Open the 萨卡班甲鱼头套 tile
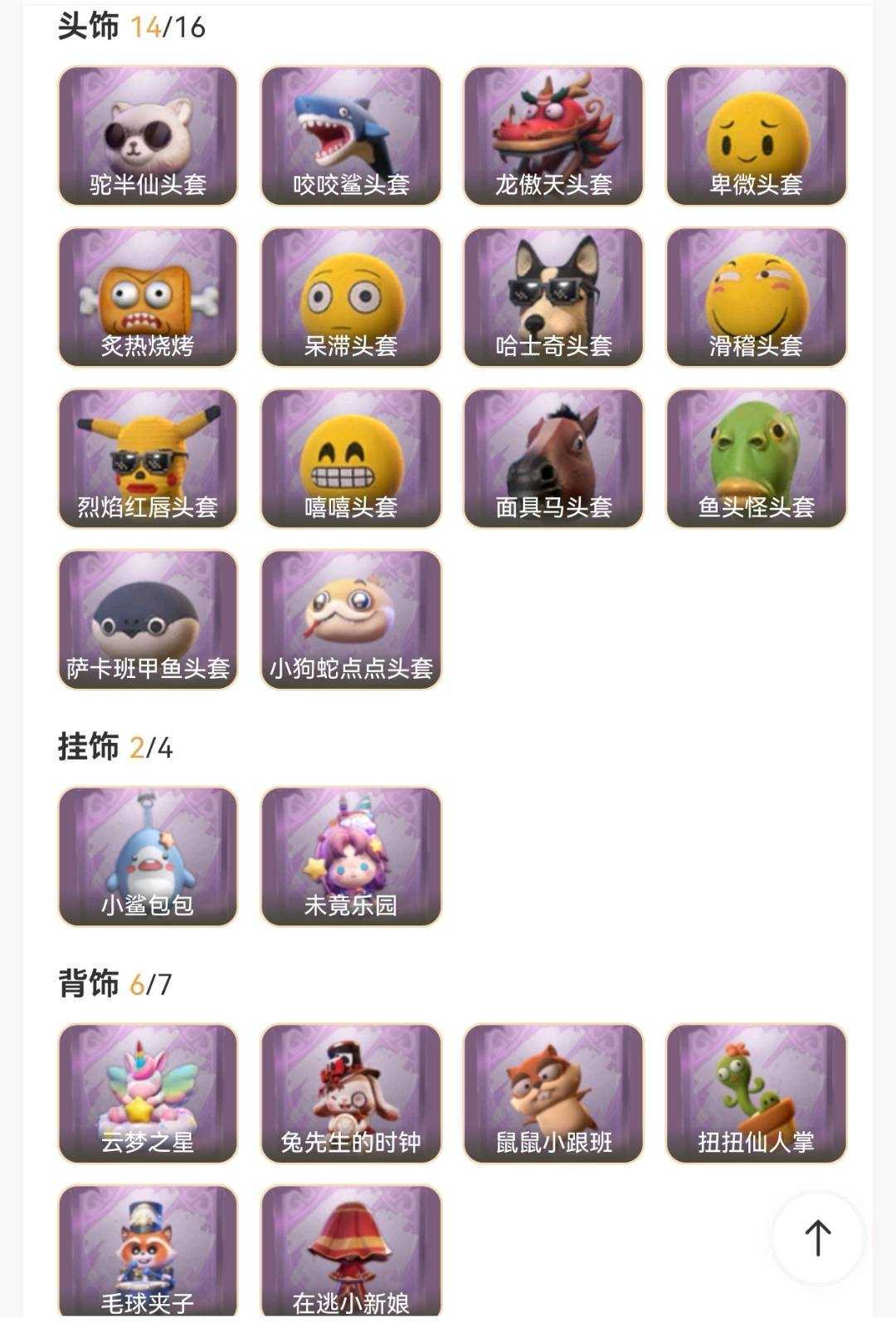The width and height of the screenshot is (896, 1342). coord(148,619)
